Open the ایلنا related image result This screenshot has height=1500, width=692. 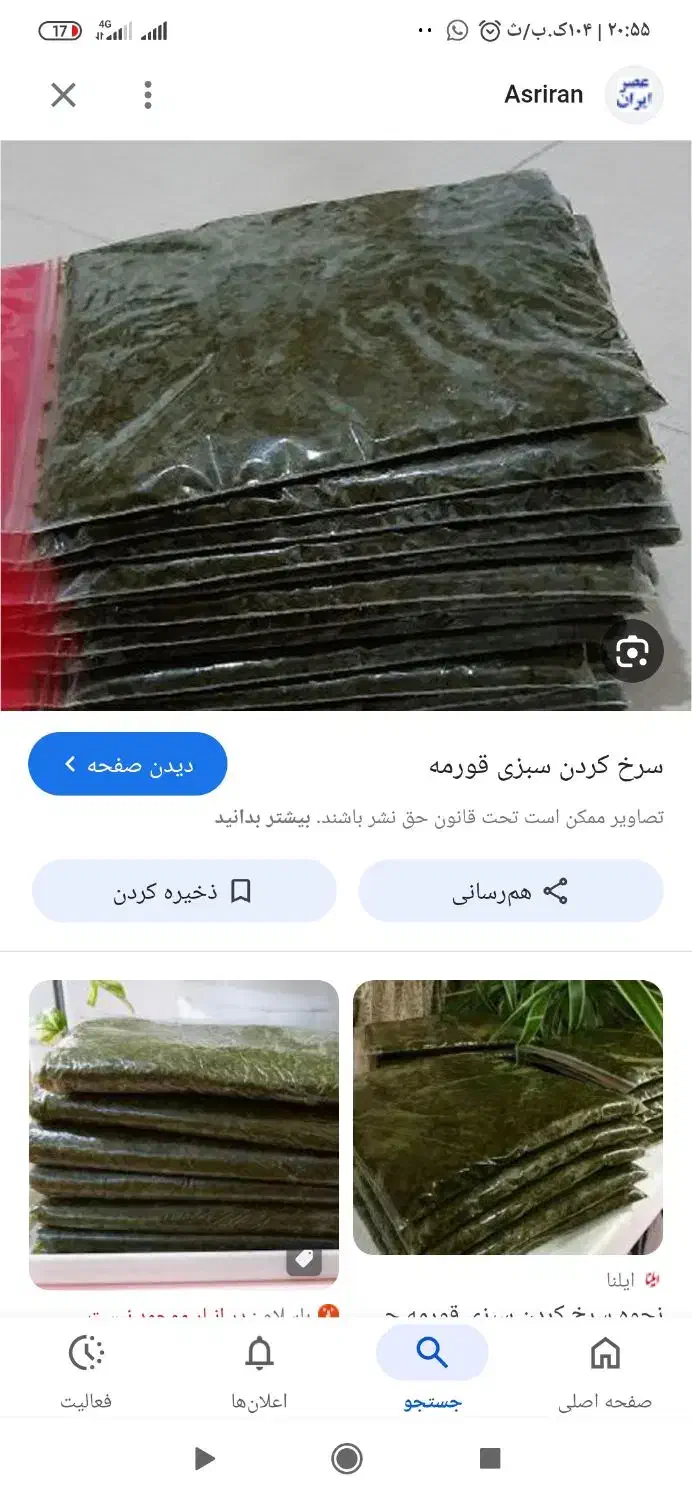point(508,1117)
